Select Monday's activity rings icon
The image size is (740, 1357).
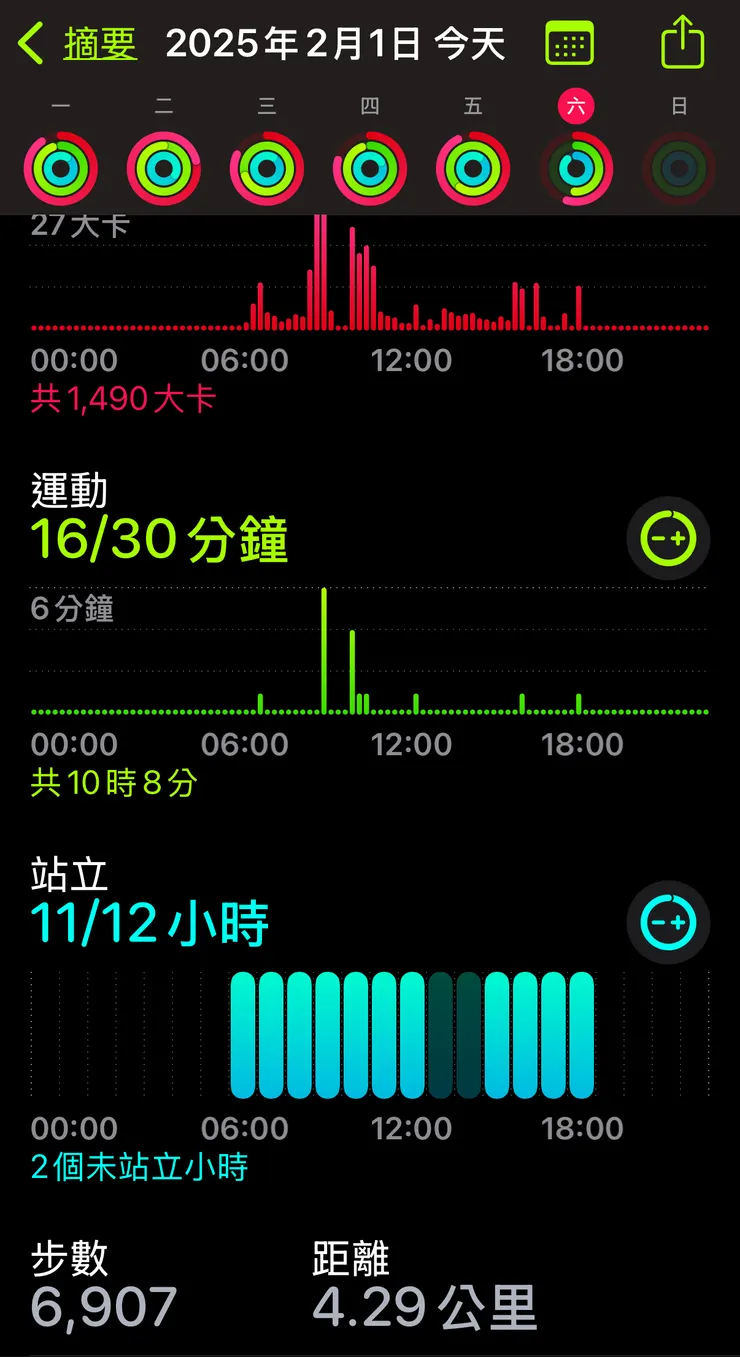[x=61, y=170]
